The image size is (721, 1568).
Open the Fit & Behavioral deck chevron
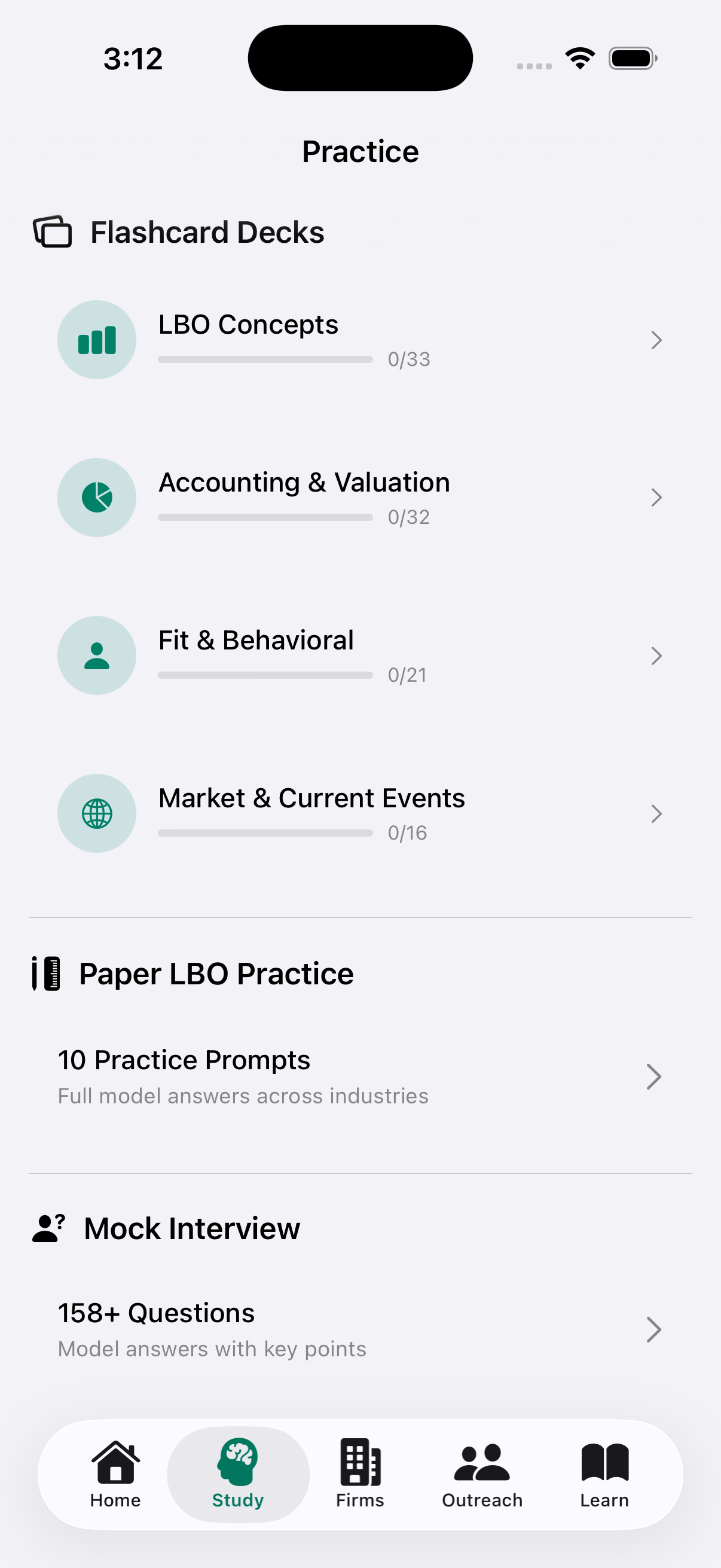click(x=656, y=655)
